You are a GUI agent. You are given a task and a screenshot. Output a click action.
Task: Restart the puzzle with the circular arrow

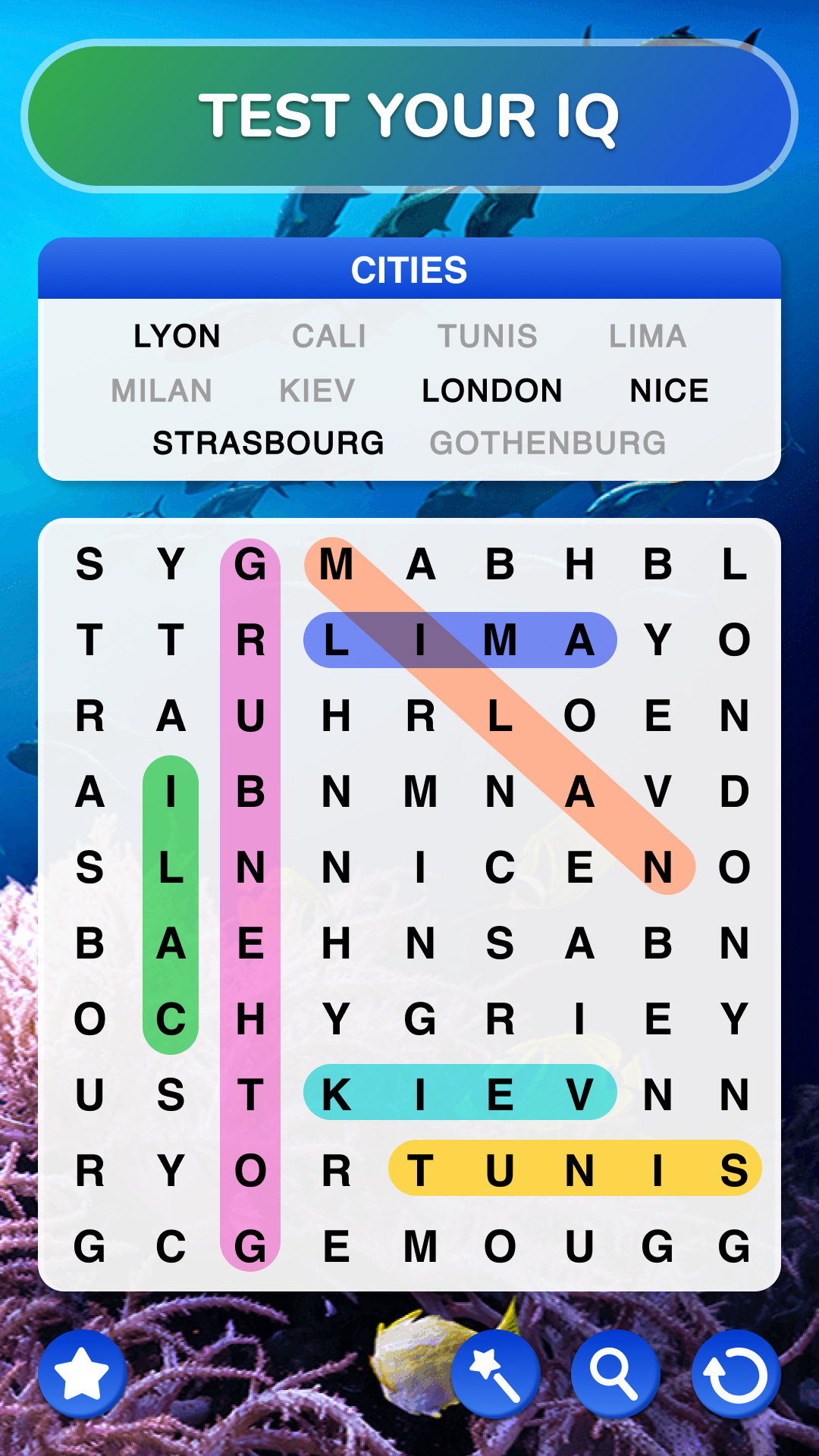(736, 1374)
